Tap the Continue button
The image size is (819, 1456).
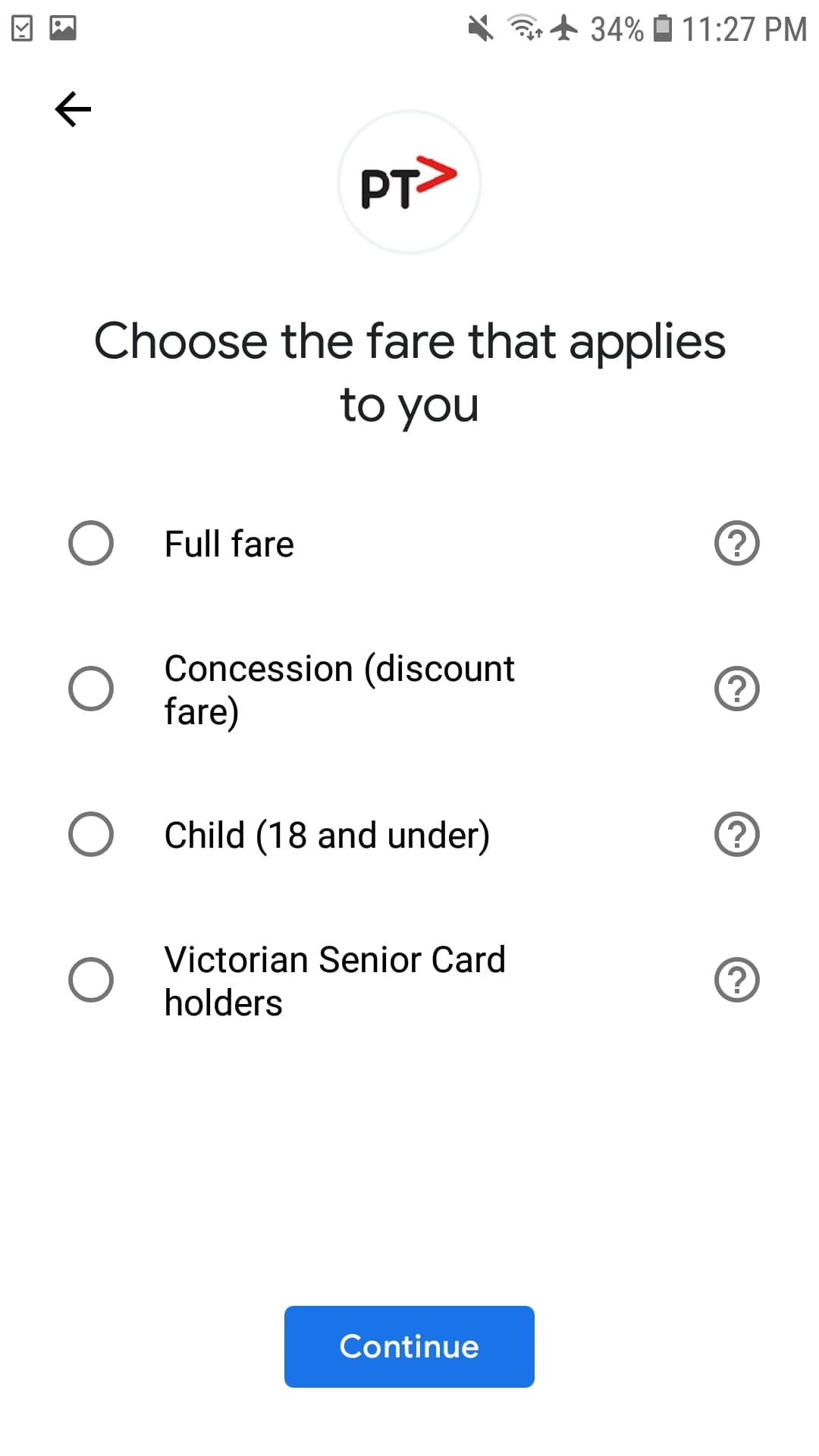[x=409, y=1347]
